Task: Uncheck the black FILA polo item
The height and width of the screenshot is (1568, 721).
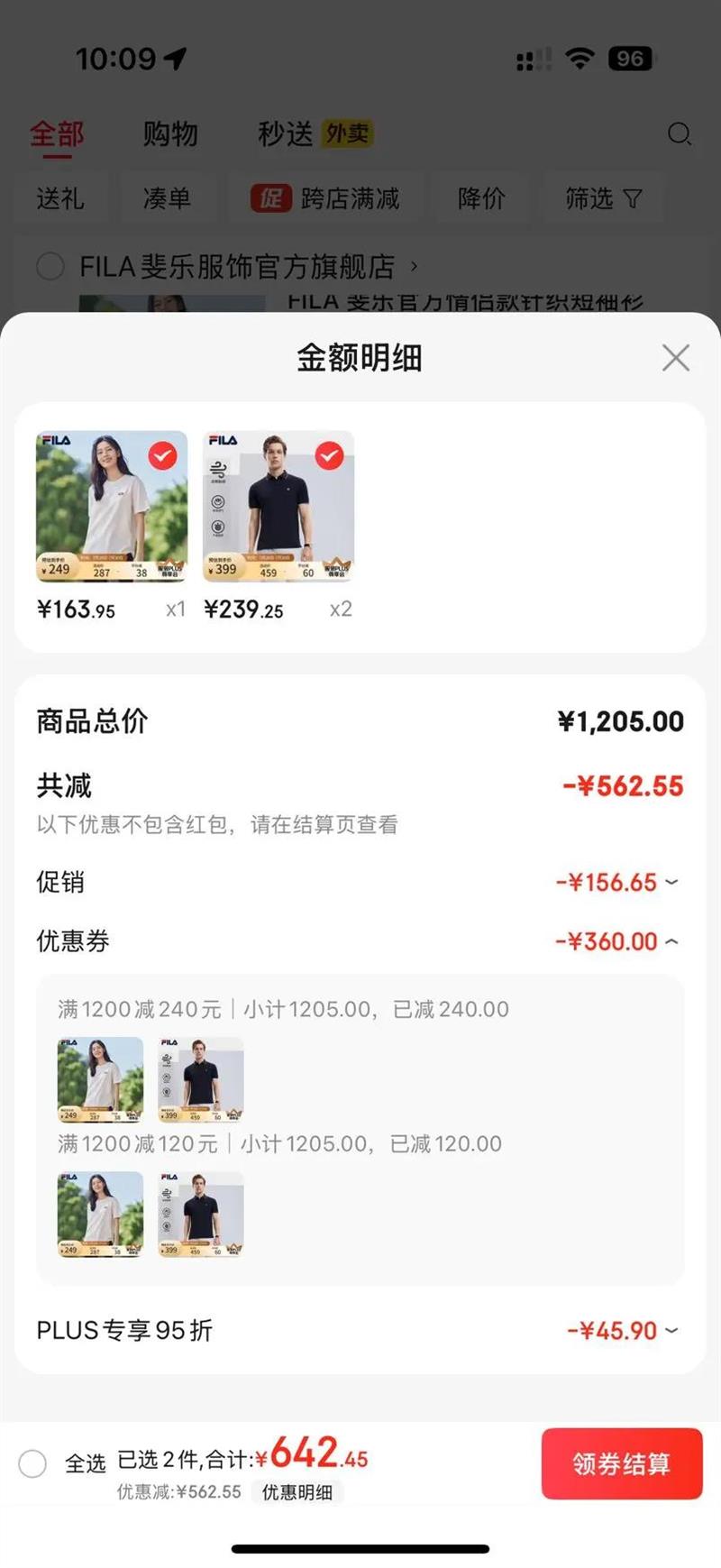Action: click(x=329, y=455)
